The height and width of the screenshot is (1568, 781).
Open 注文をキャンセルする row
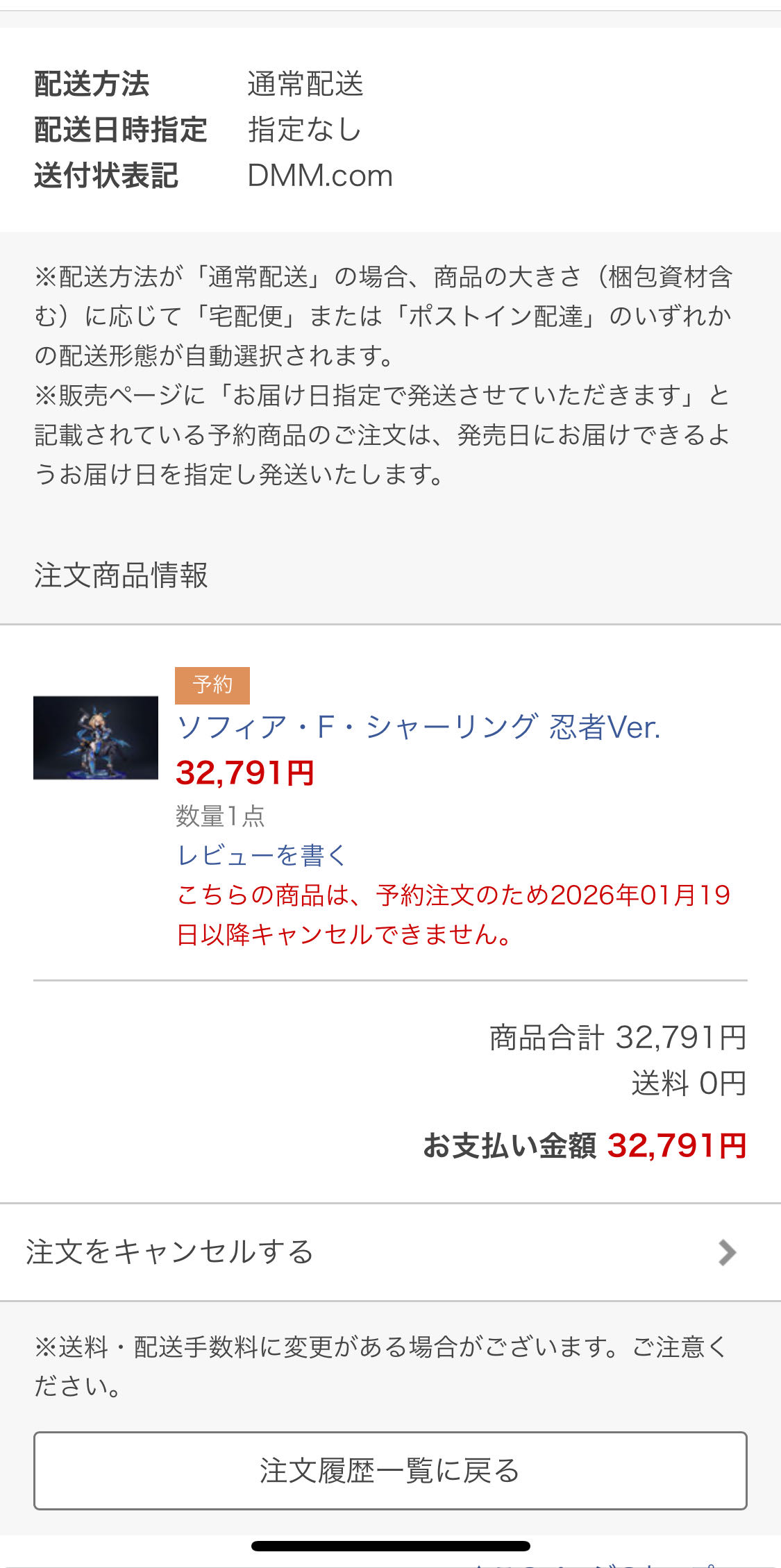pos(390,1252)
